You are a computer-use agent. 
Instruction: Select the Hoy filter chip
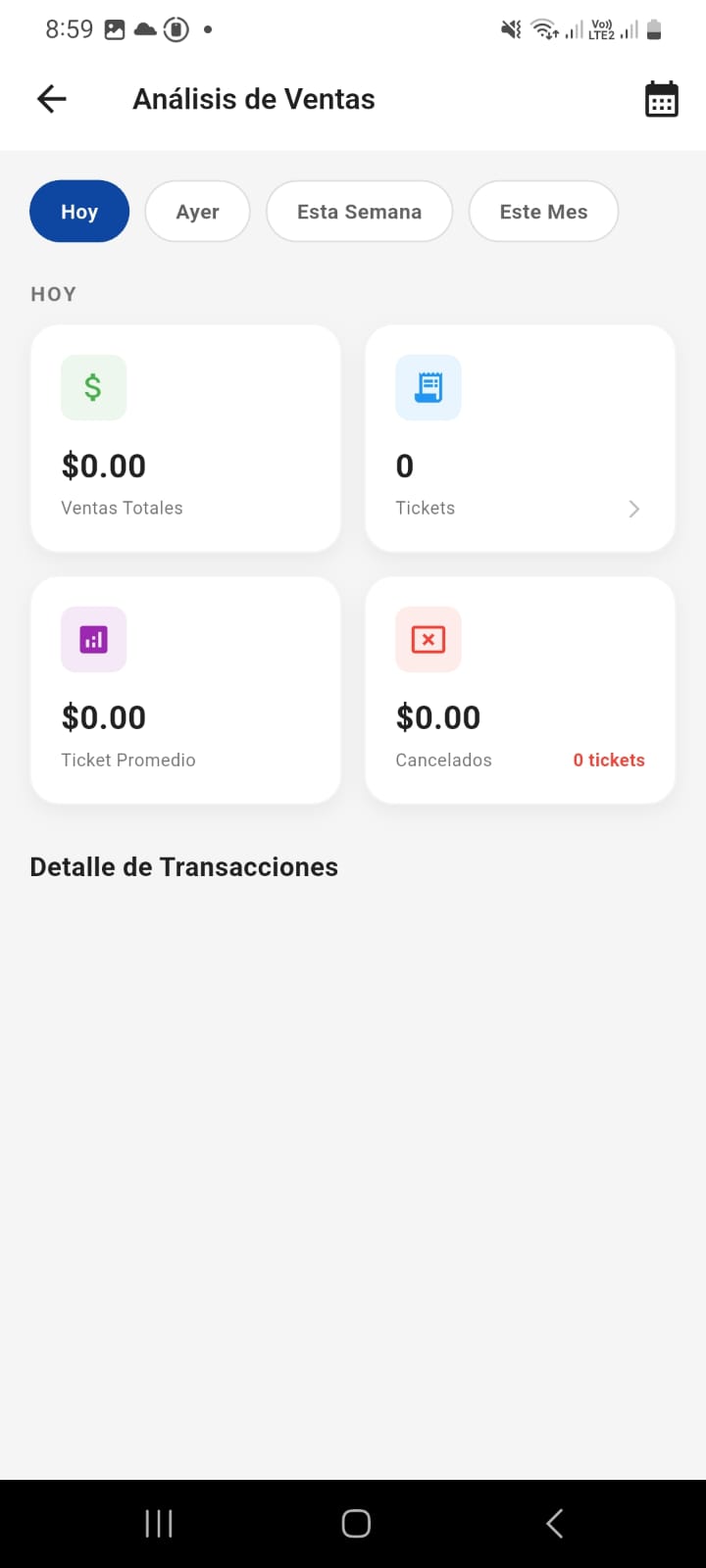[79, 212]
